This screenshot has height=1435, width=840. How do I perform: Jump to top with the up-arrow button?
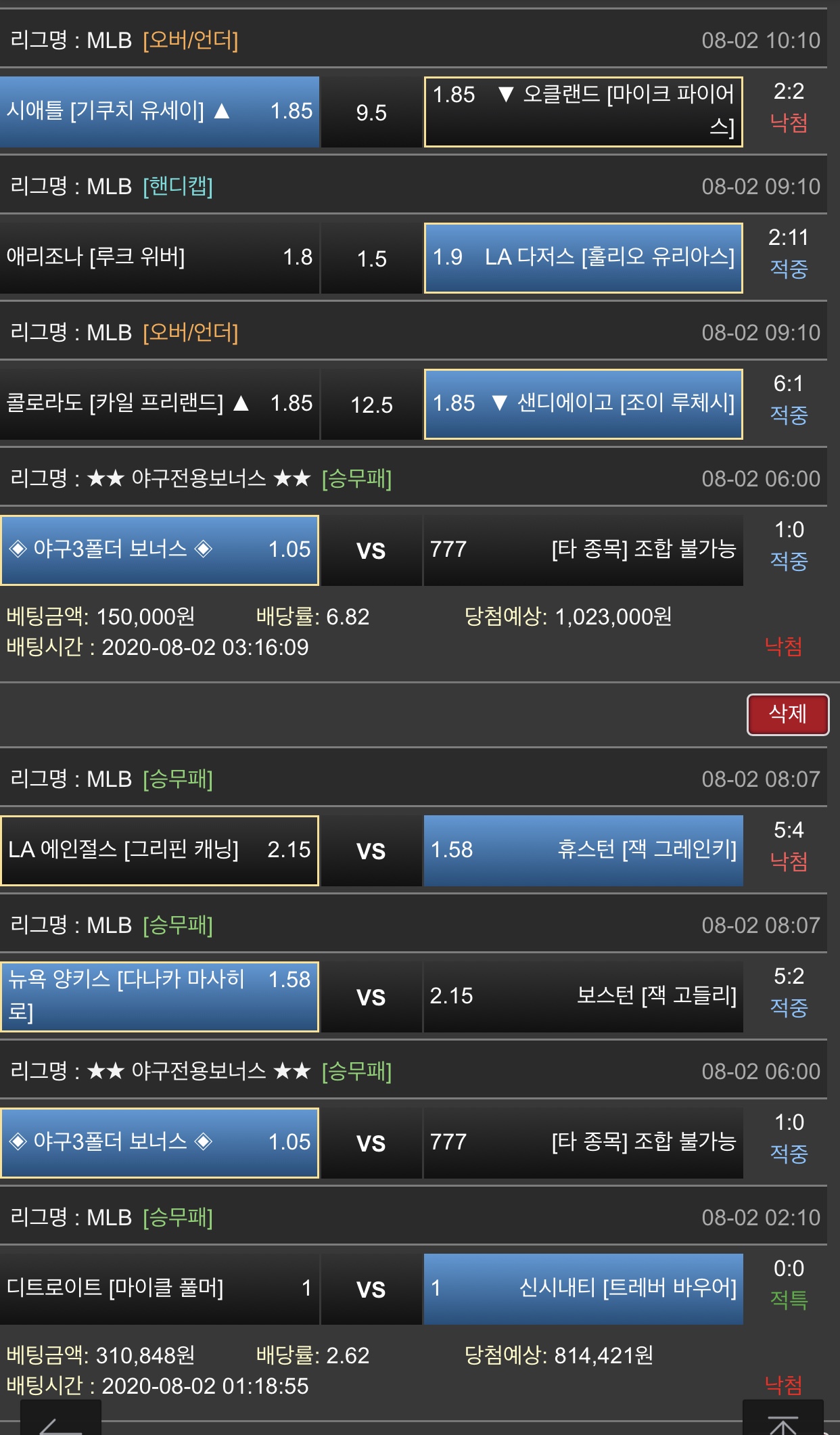[783, 1421]
